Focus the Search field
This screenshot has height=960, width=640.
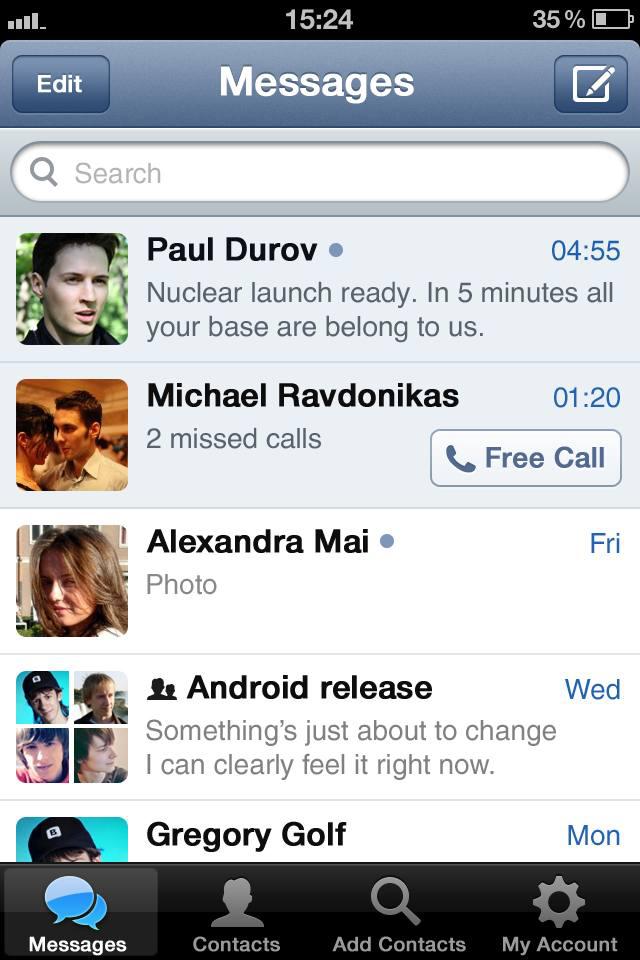point(320,173)
